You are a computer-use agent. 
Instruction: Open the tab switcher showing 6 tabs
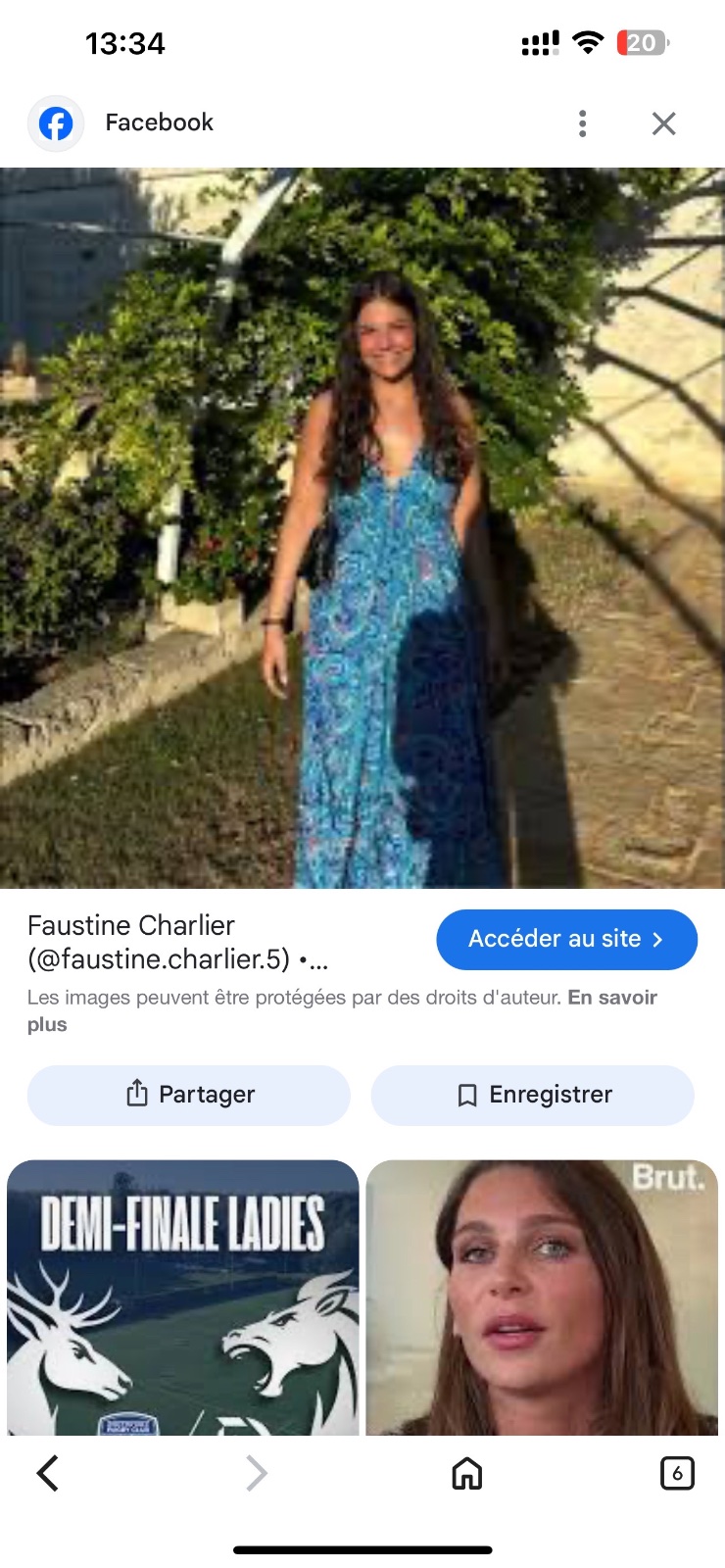677,1473
